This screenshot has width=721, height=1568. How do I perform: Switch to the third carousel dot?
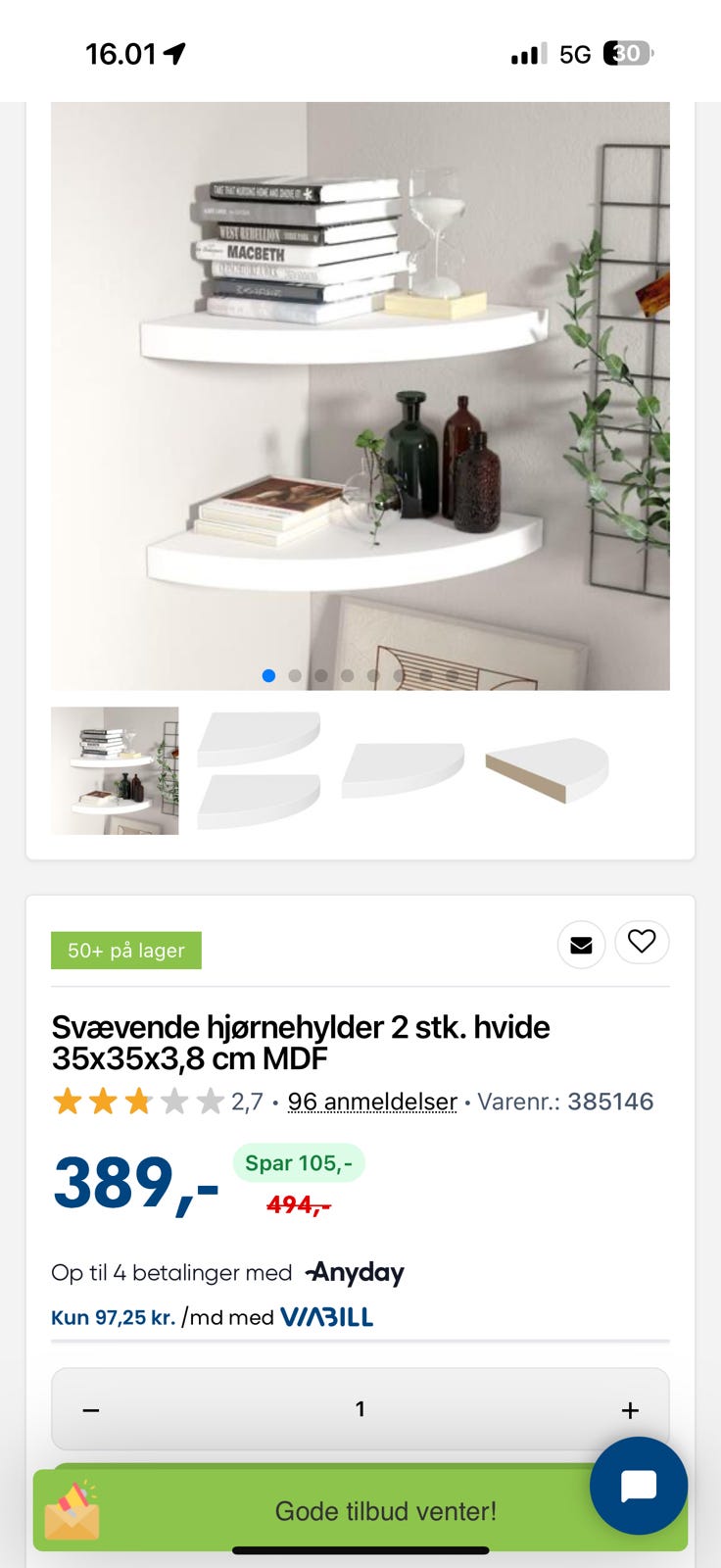(x=320, y=675)
